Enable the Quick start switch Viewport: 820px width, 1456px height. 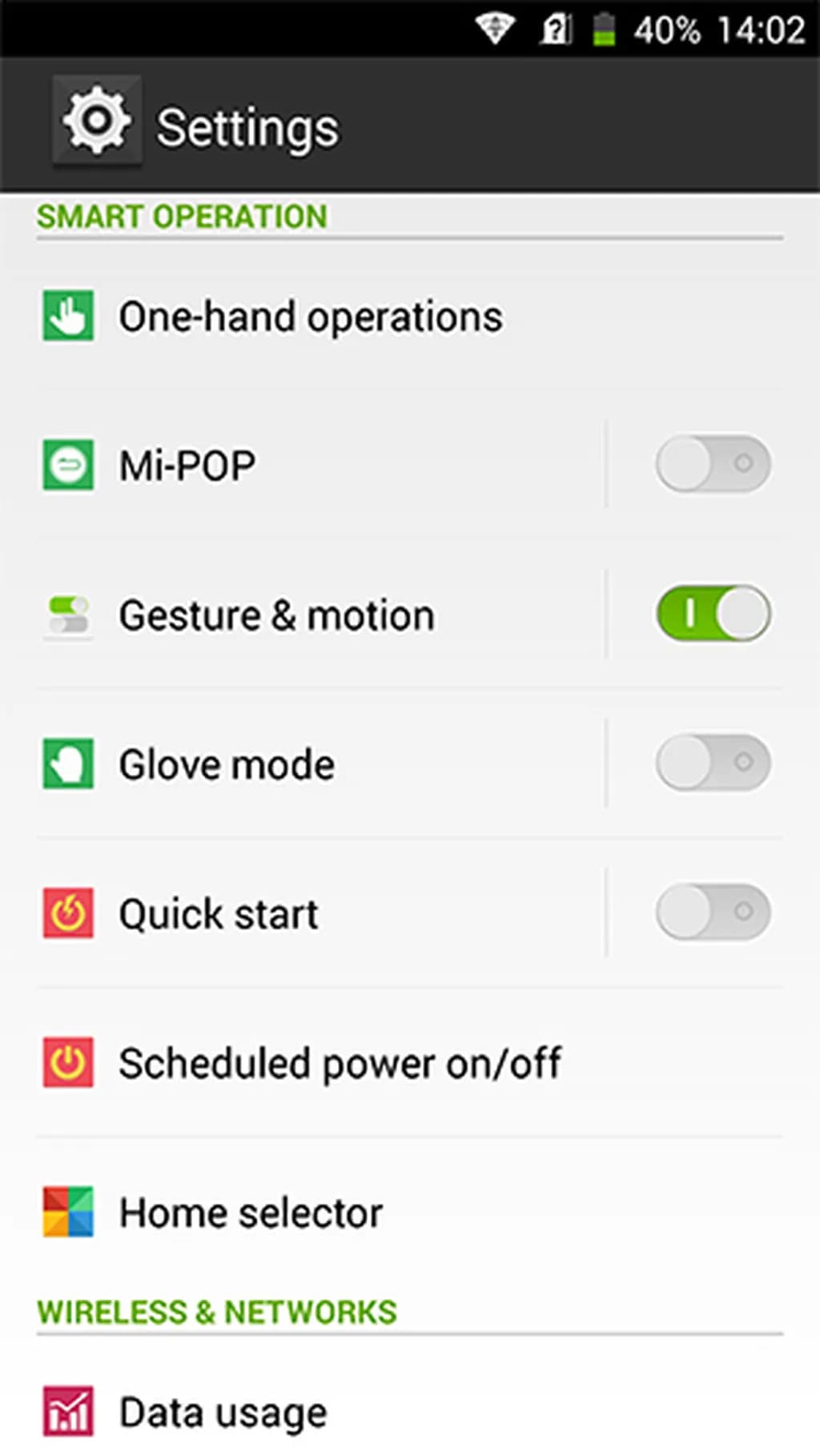[x=713, y=912]
